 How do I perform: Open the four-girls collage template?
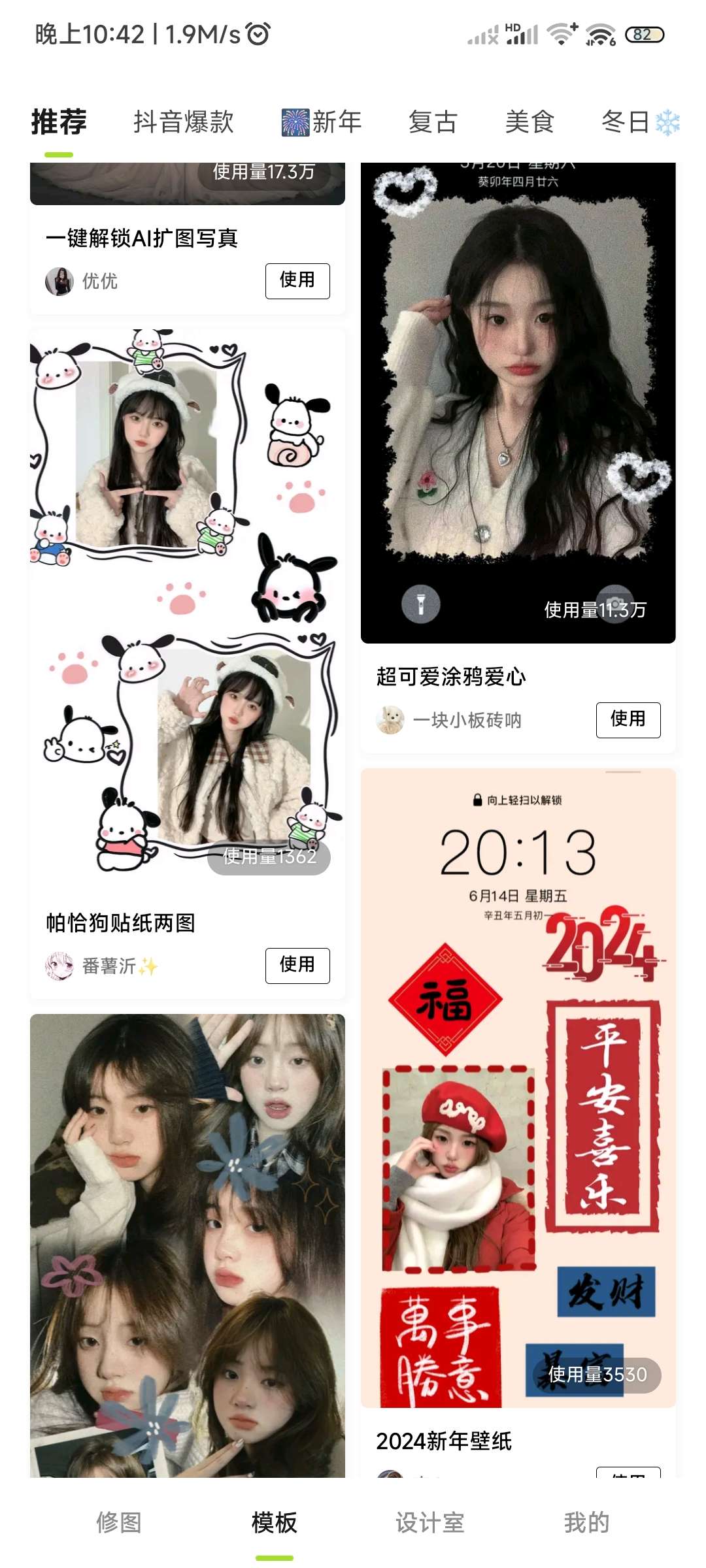click(x=187, y=1241)
